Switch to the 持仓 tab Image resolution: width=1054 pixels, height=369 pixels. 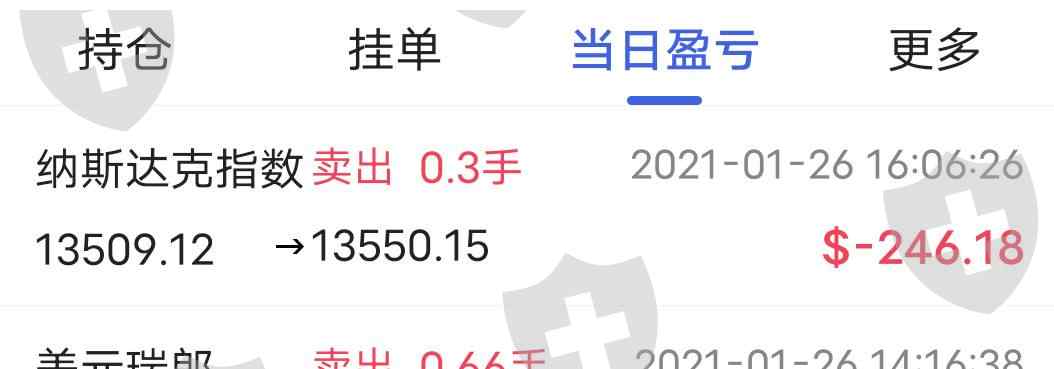[x=125, y=50]
